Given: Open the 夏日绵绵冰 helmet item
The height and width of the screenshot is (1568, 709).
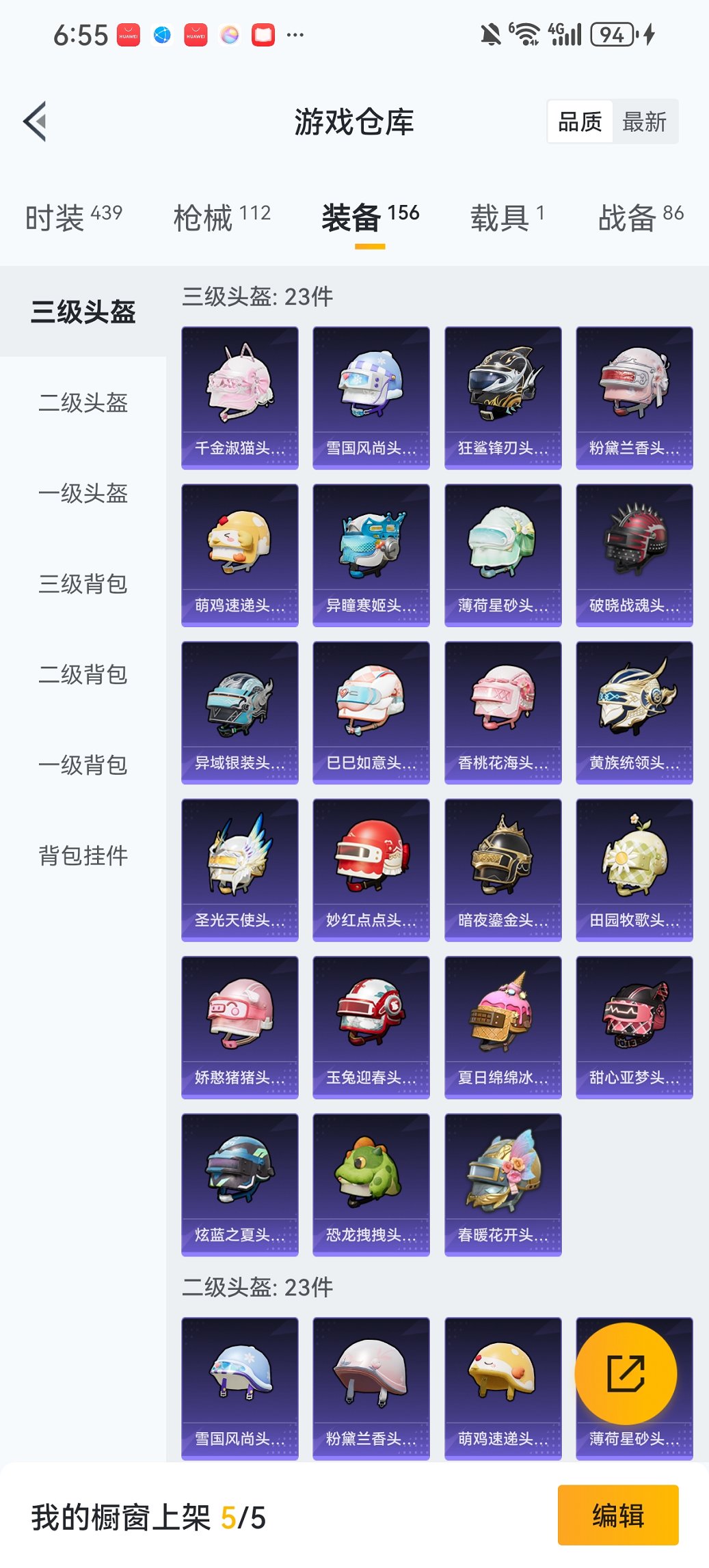Looking at the screenshot, I should pyautogui.click(x=503, y=1027).
